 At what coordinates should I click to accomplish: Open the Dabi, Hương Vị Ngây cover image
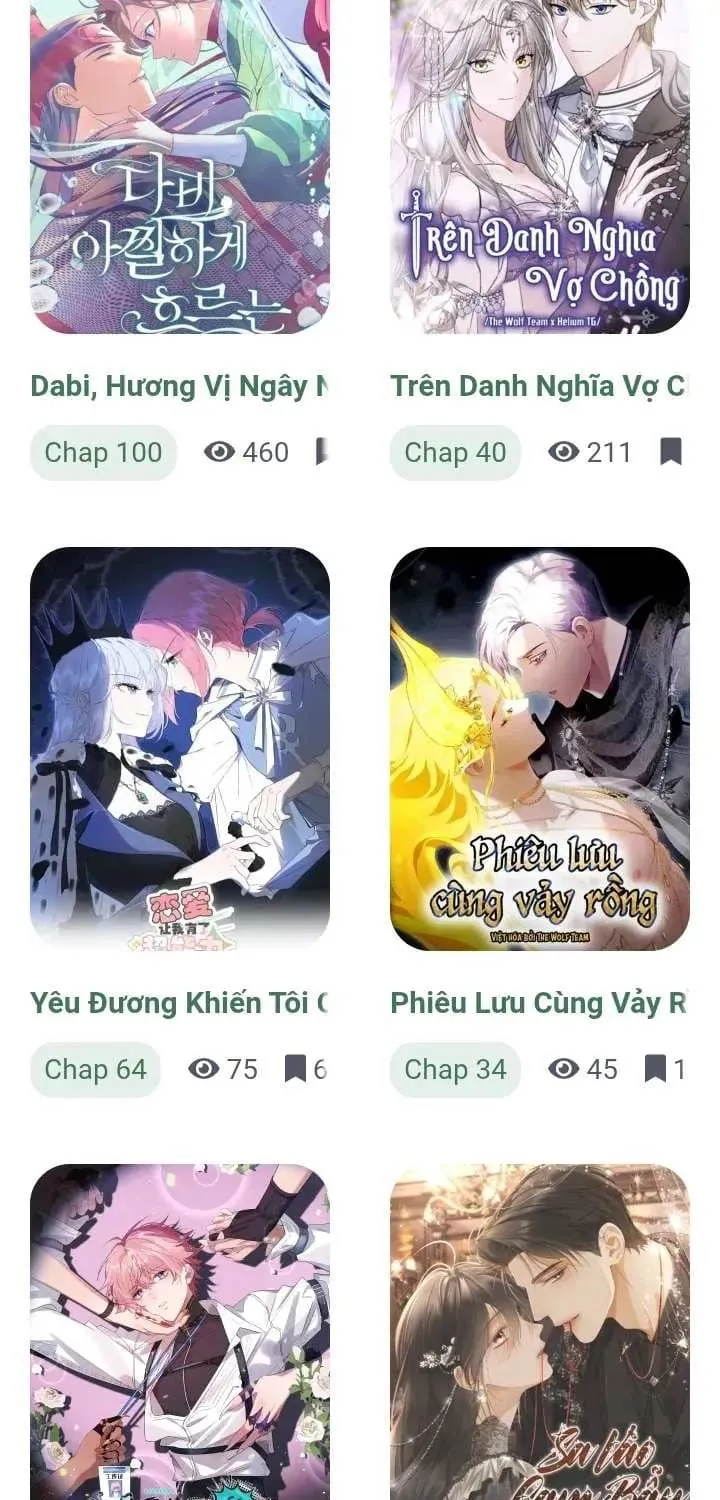[x=180, y=166]
